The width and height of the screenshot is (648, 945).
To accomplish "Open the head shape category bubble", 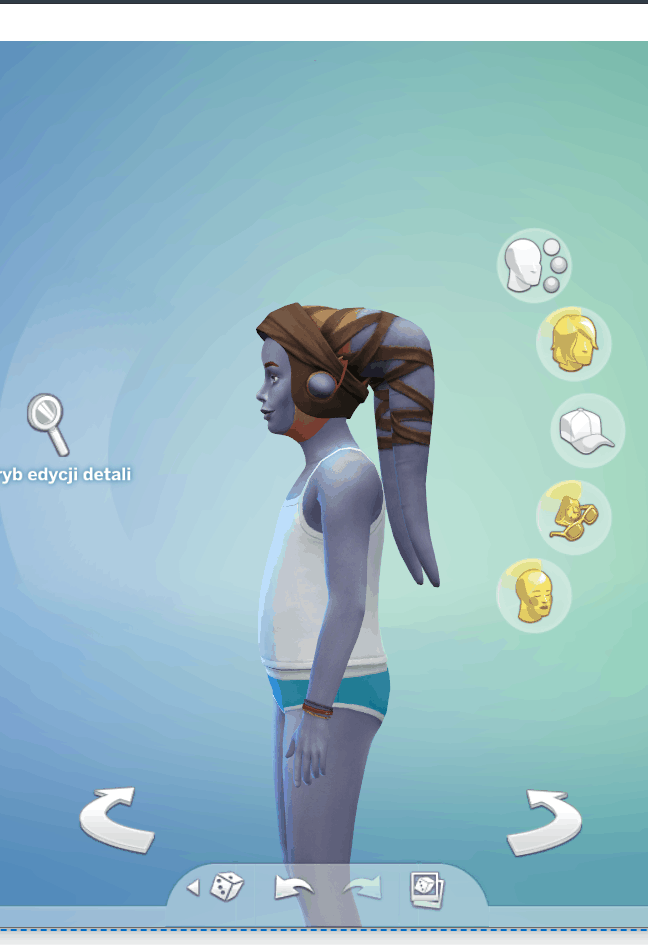I will click(x=533, y=265).
